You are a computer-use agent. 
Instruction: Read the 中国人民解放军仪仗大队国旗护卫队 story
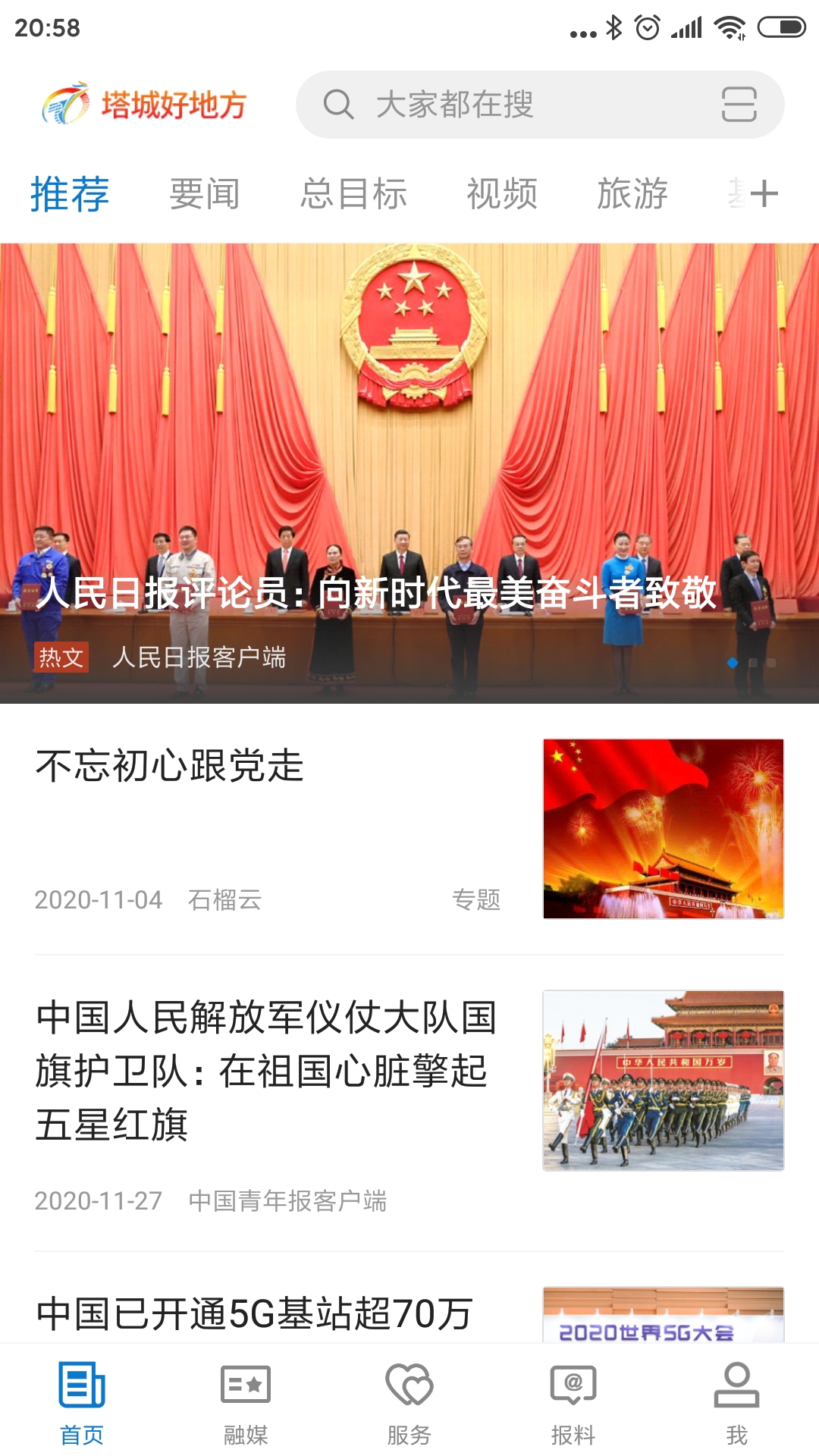(265, 1071)
